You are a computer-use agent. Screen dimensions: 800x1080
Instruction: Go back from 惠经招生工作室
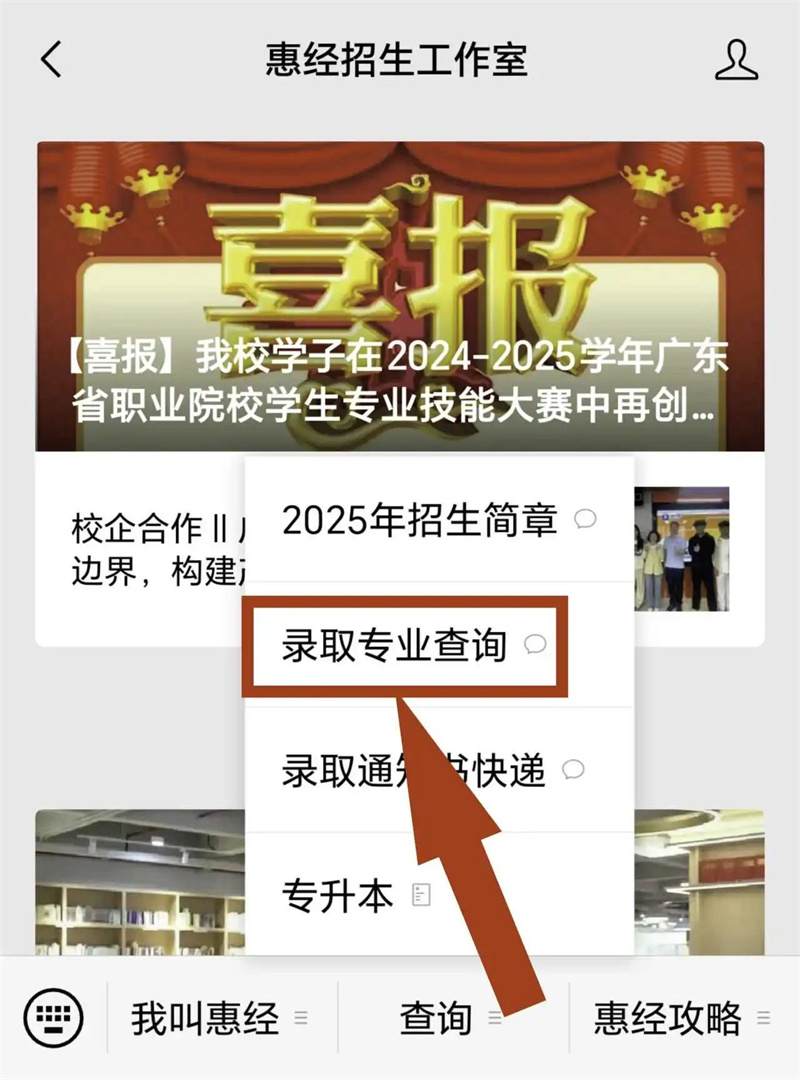pyautogui.click(x=51, y=60)
